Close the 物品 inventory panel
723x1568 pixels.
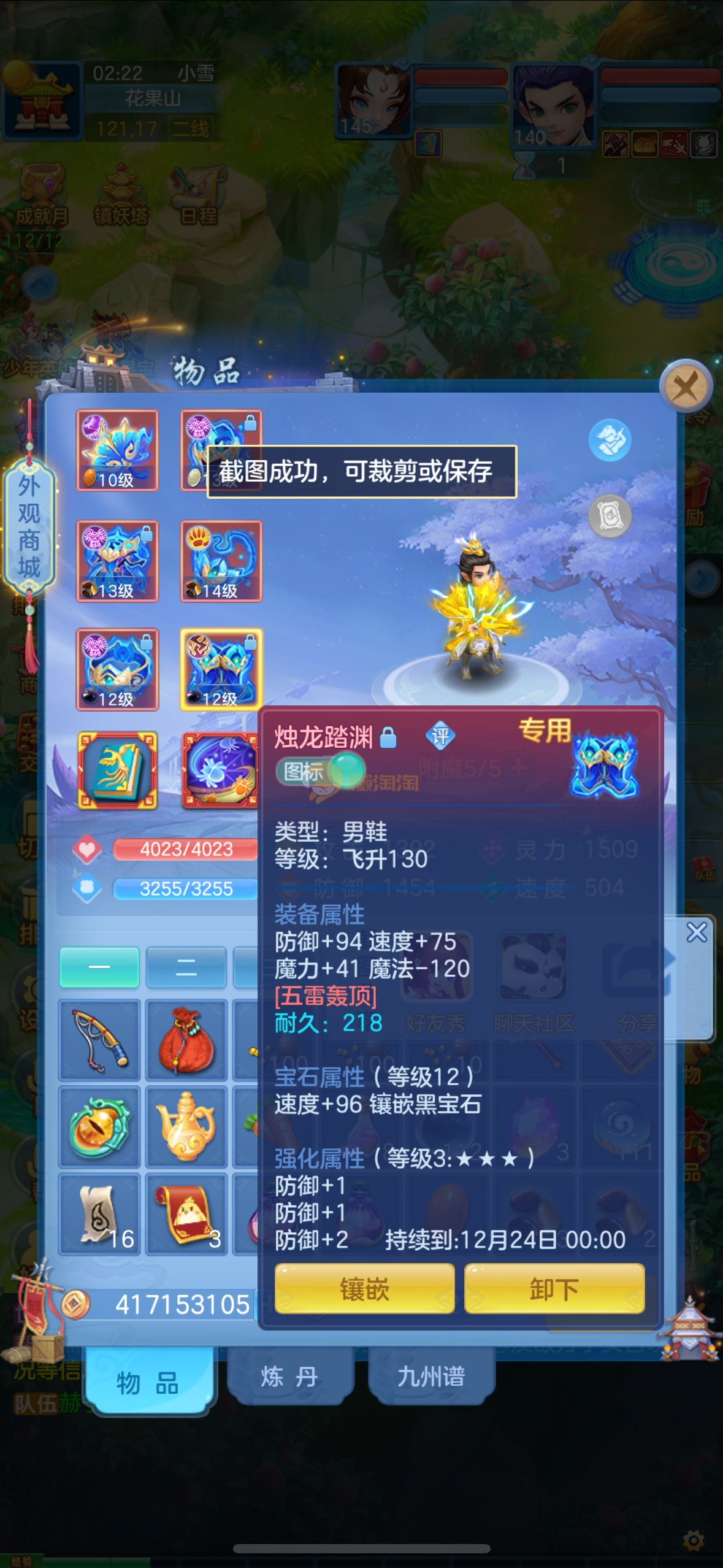click(x=686, y=387)
